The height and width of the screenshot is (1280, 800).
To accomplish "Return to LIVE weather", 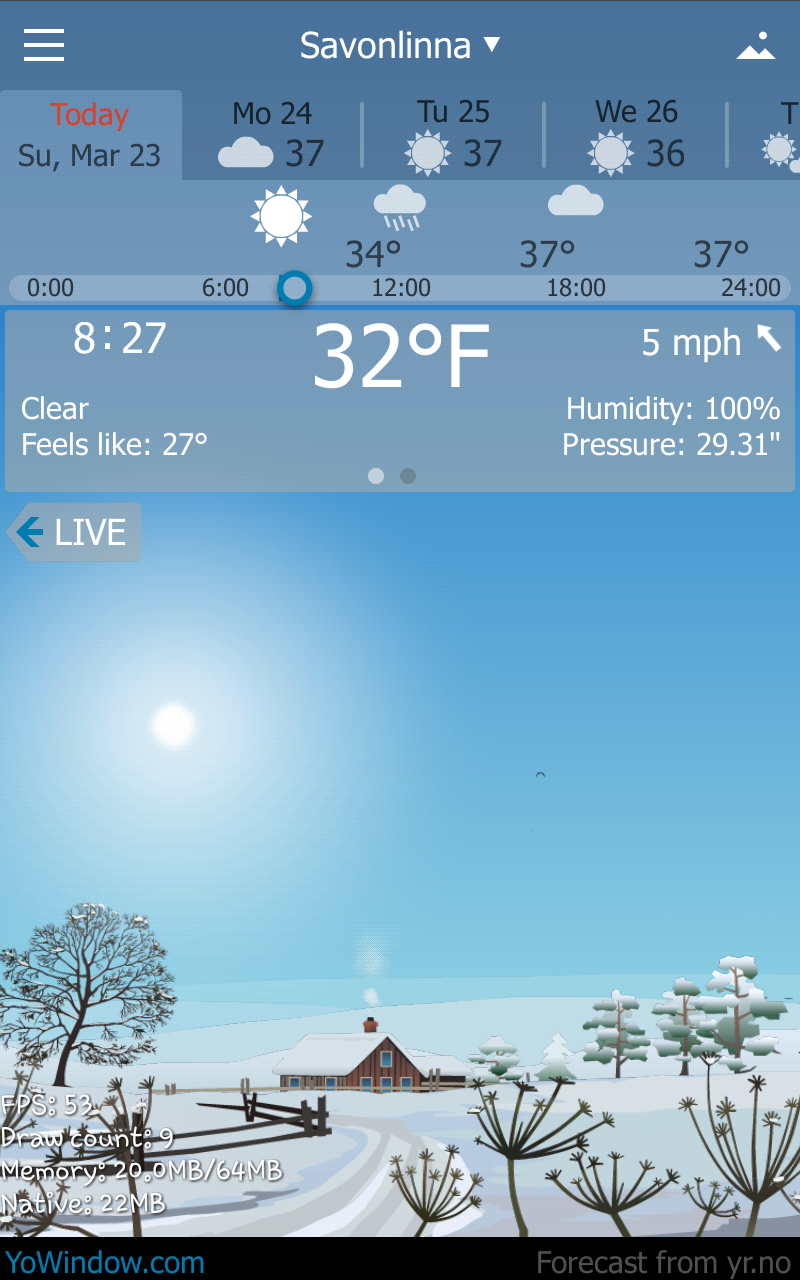I will pos(75,532).
